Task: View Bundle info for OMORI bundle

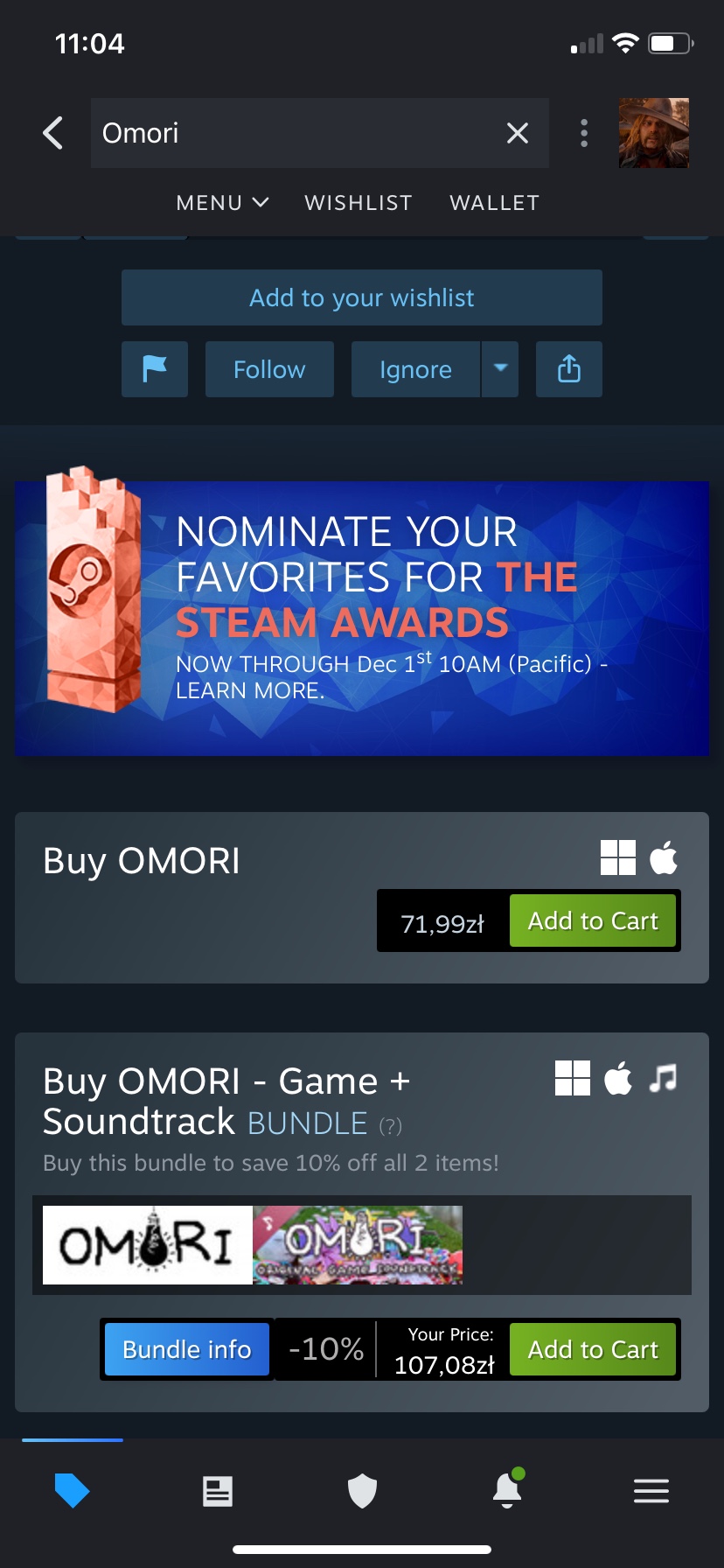Action: click(x=187, y=1349)
